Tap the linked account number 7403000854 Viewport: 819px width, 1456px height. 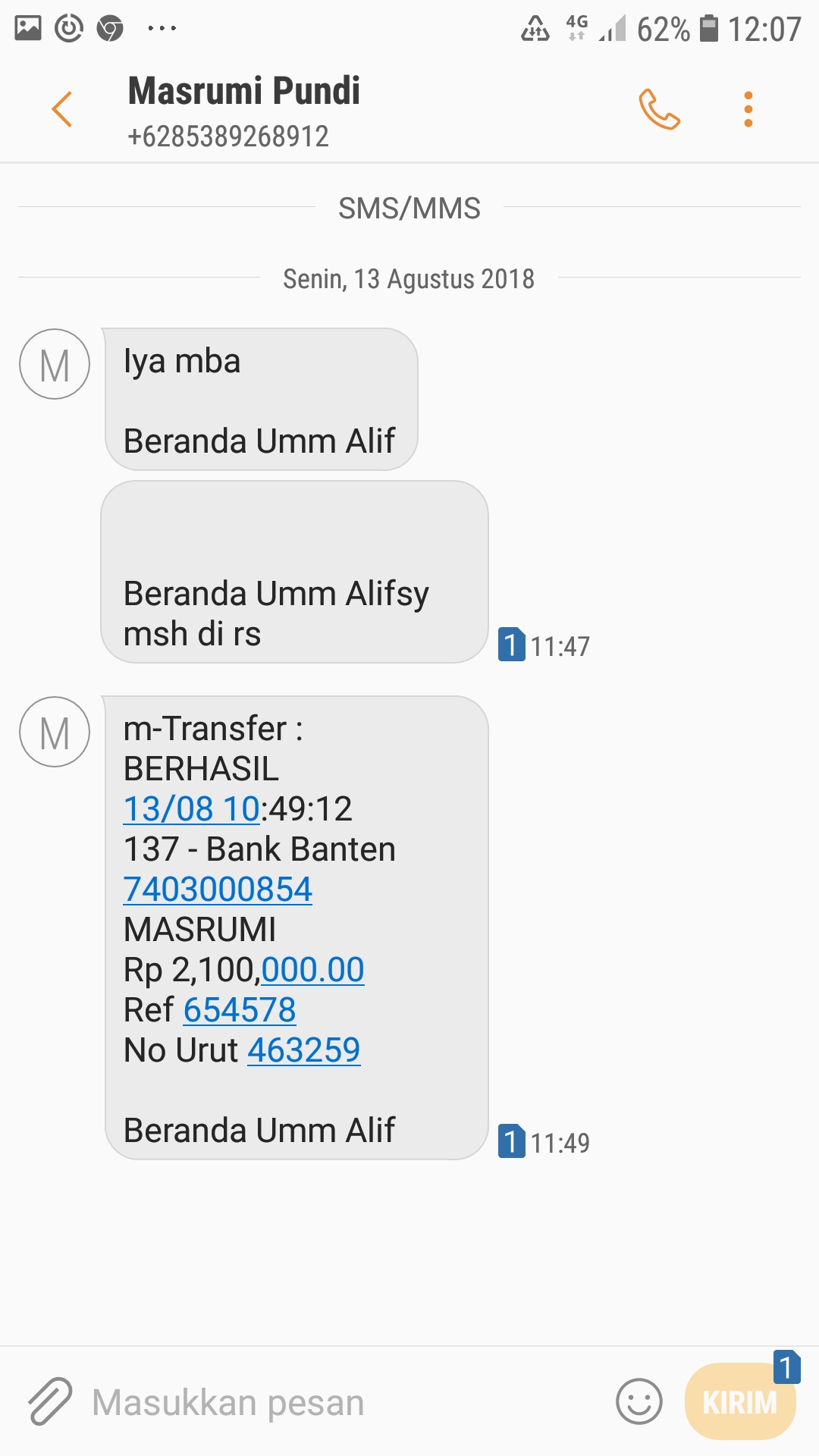pyautogui.click(x=218, y=890)
